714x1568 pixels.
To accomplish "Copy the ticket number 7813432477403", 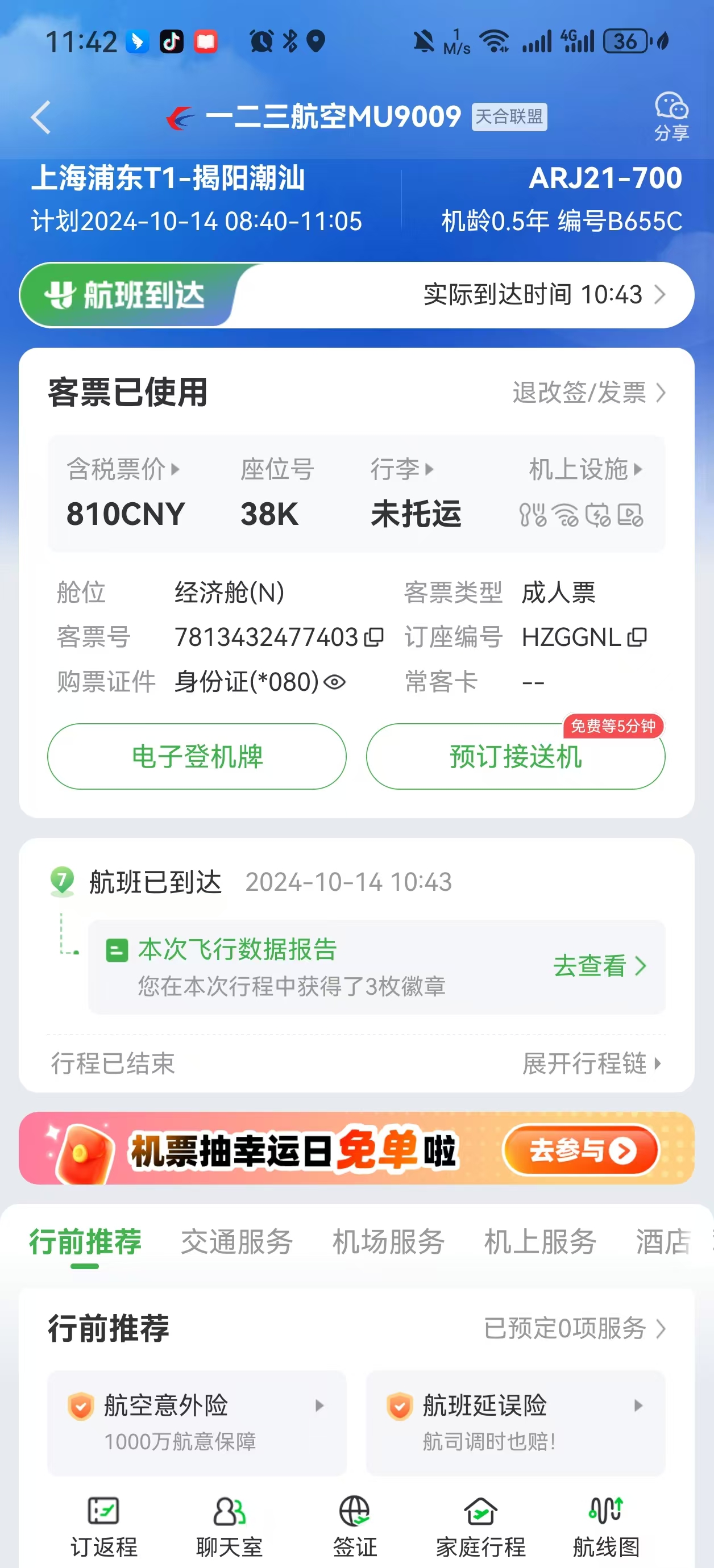I will [x=374, y=637].
